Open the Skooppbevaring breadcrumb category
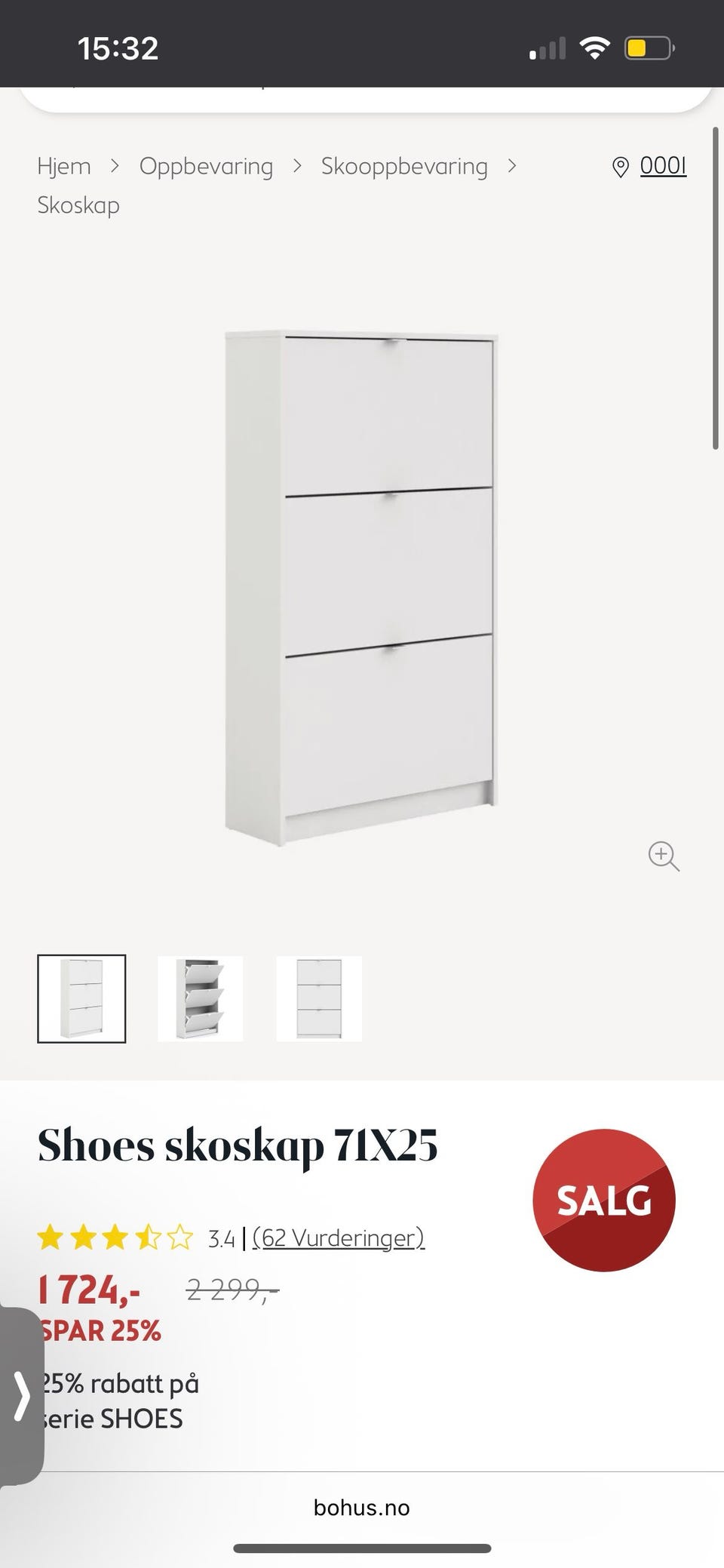The image size is (724, 1568). click(404, 166)
